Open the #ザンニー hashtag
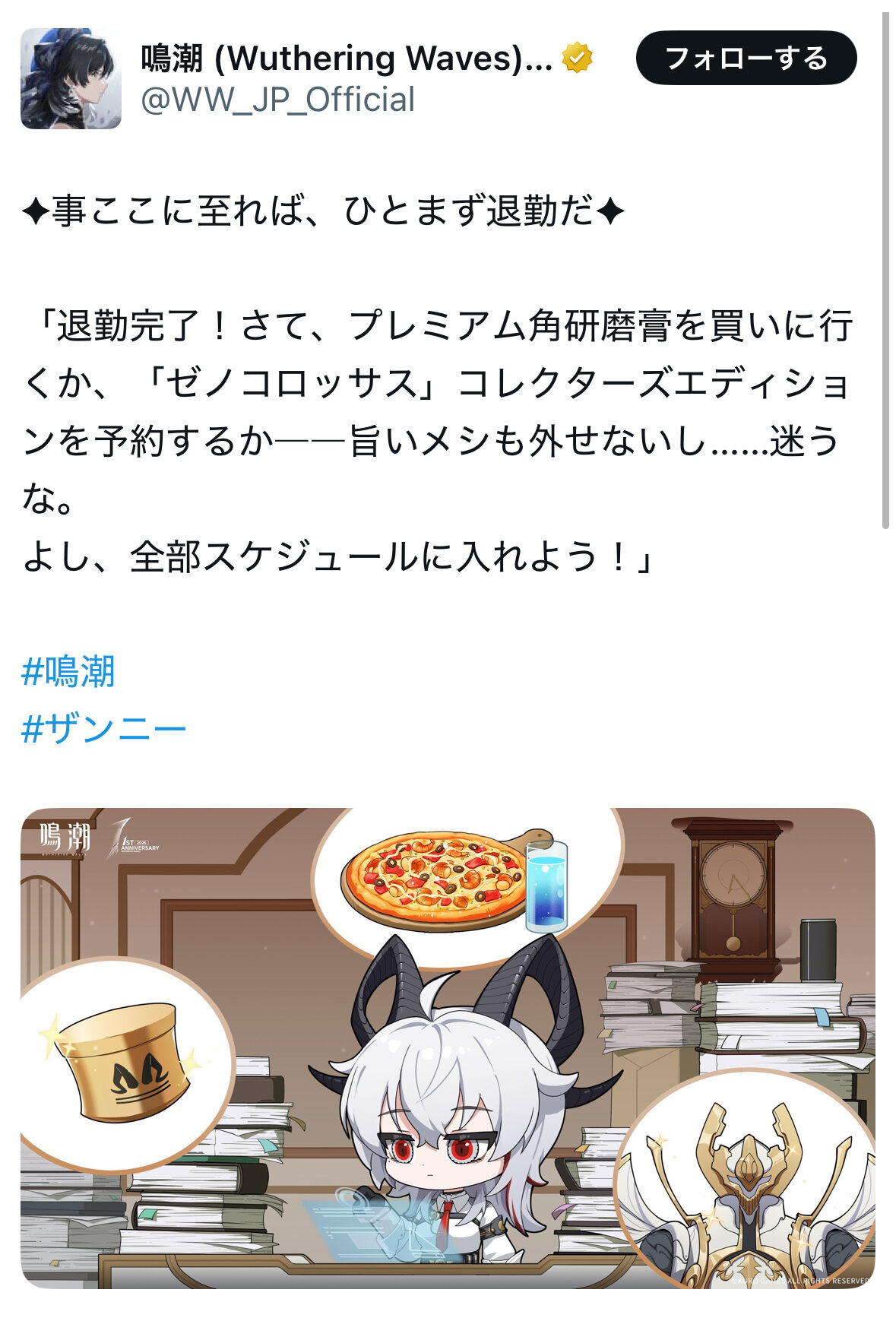This screenshot has height=1318, width=896. [x=104, y=730]
